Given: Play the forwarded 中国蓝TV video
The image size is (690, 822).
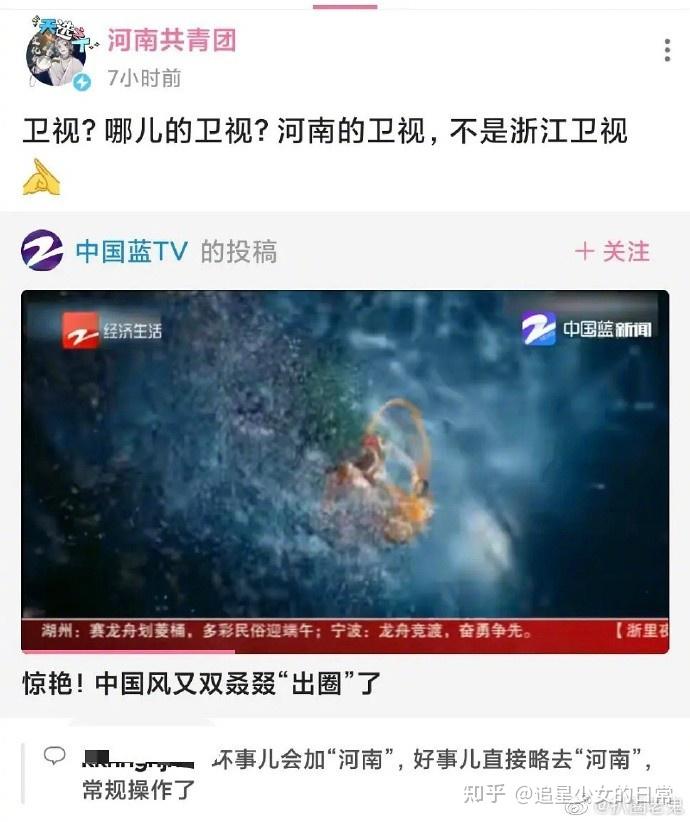Looking at the screenshot, I should click(345, 472).
